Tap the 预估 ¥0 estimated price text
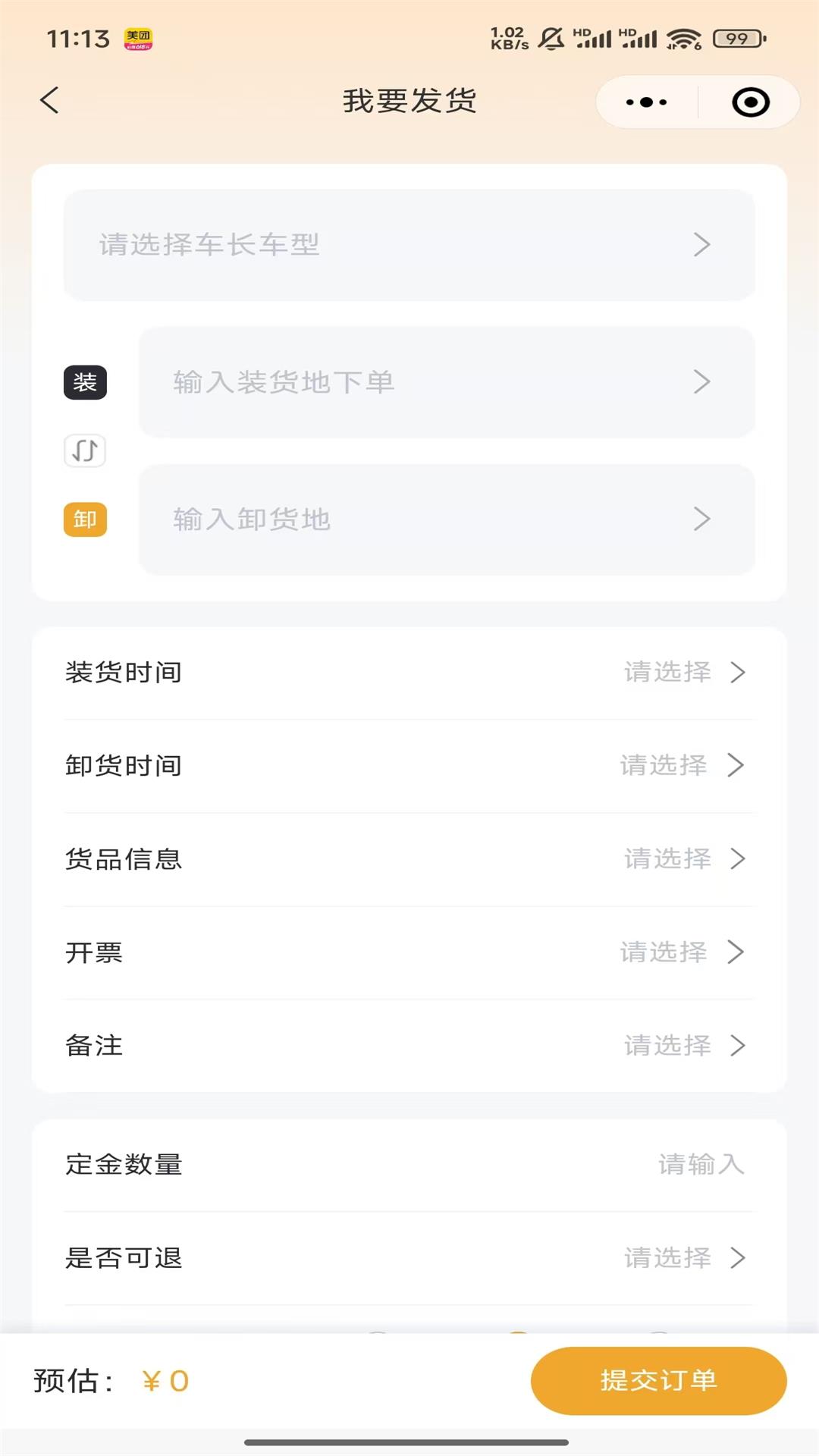This screenshot has width=819, height=1456. click(111, 1381)
